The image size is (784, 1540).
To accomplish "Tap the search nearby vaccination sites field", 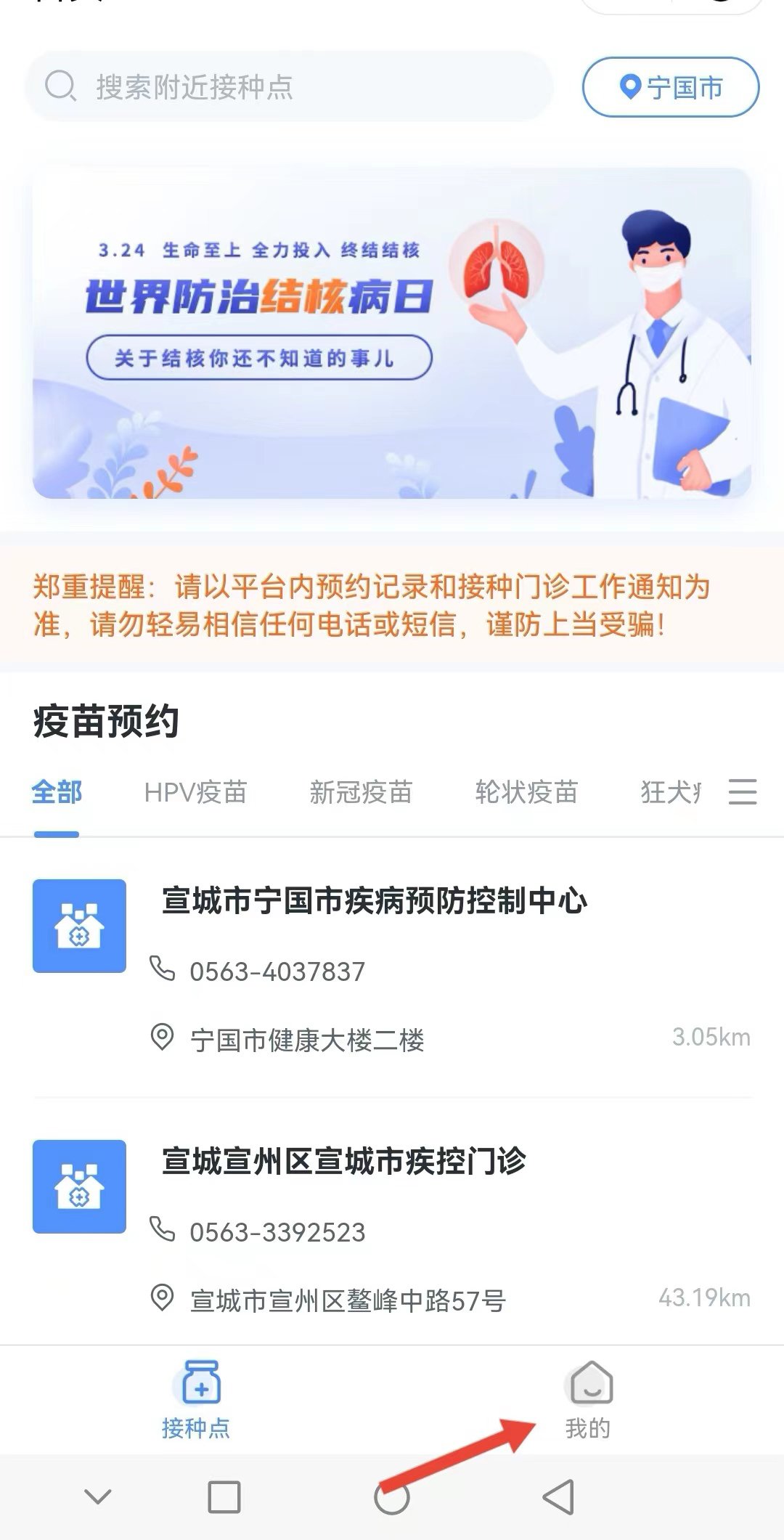I will point(290,87).
